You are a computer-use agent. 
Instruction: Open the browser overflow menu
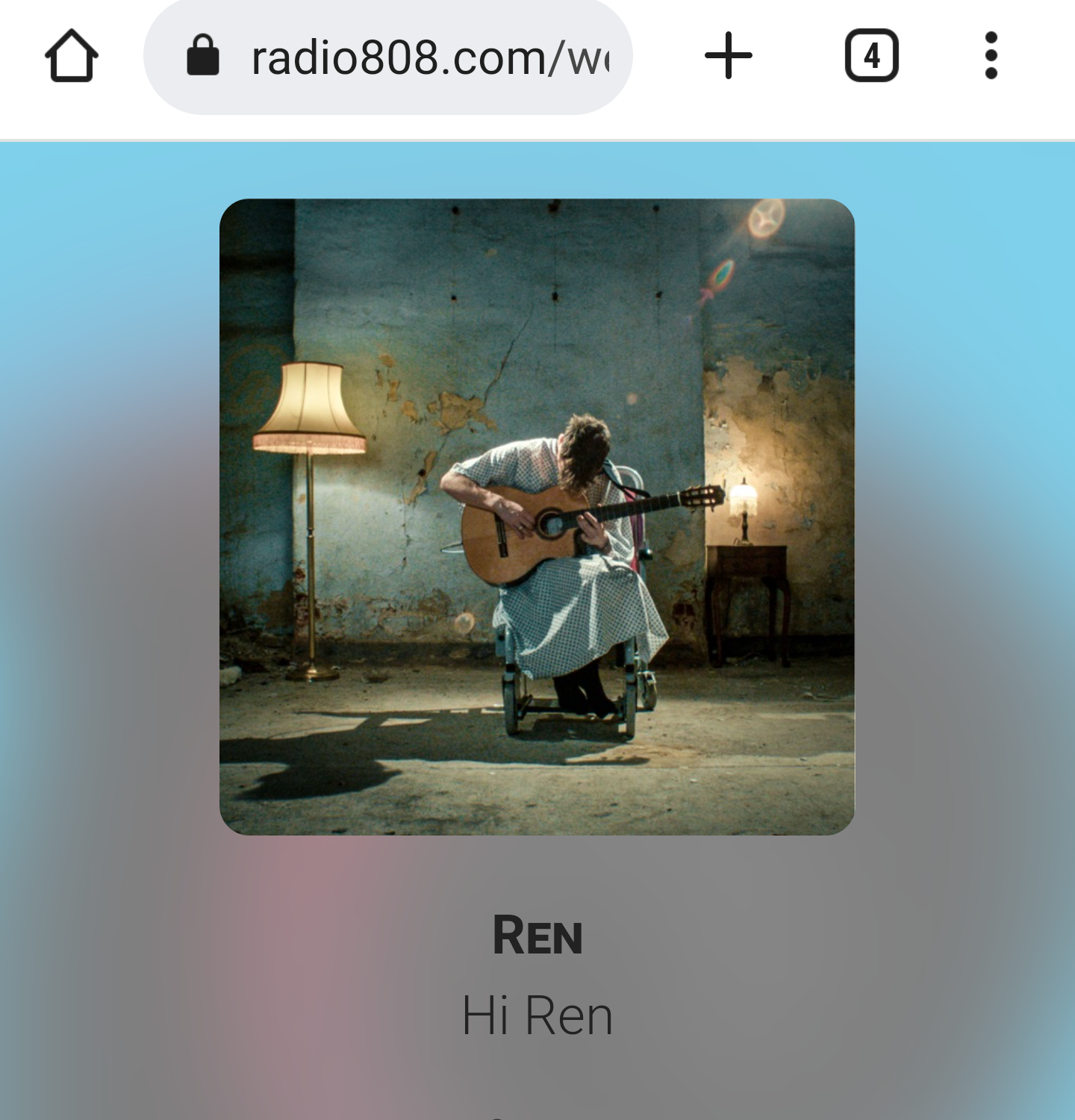(x=991, y=56)
